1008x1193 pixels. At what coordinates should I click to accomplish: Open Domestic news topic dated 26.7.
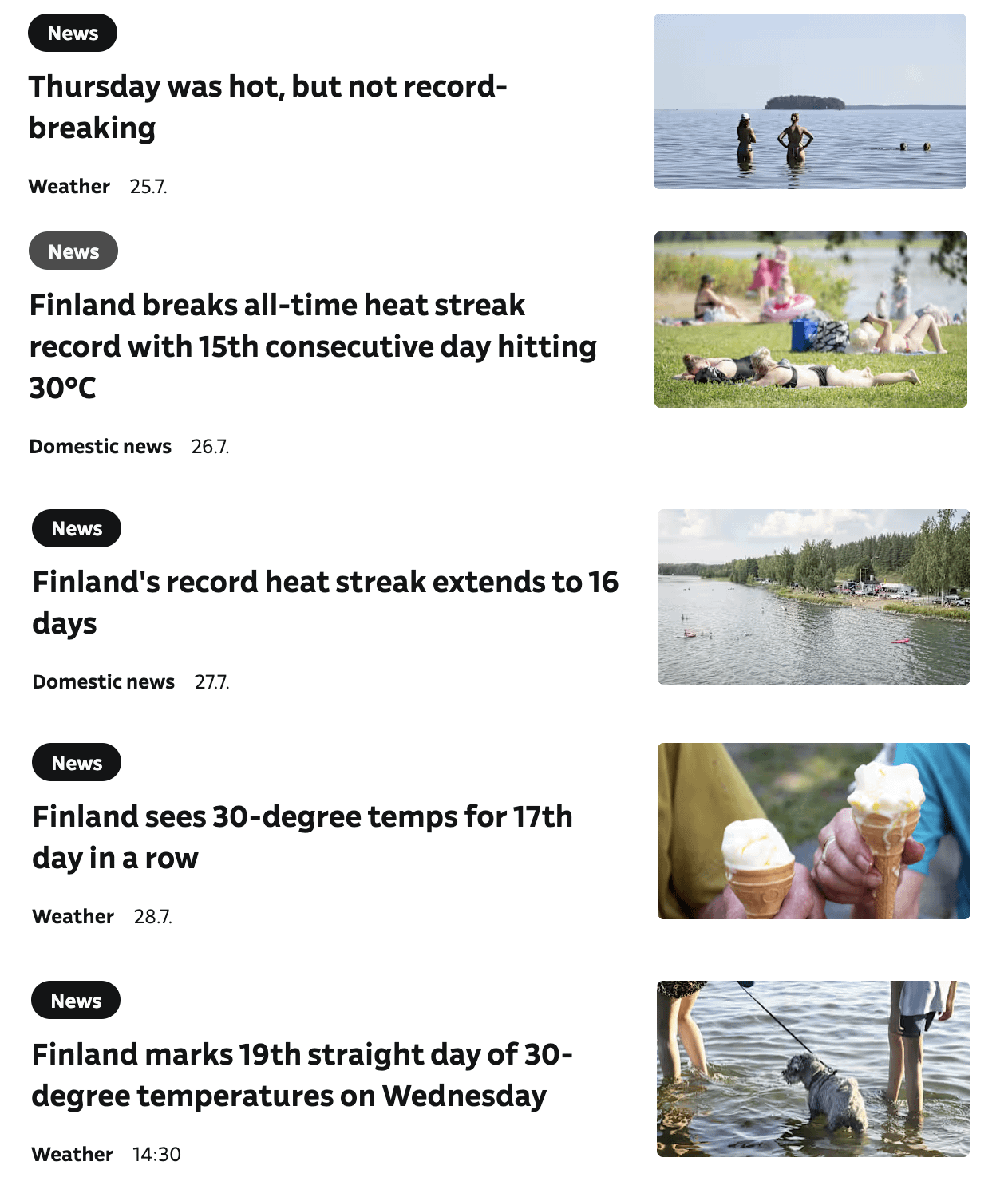(x=101, y=447)
